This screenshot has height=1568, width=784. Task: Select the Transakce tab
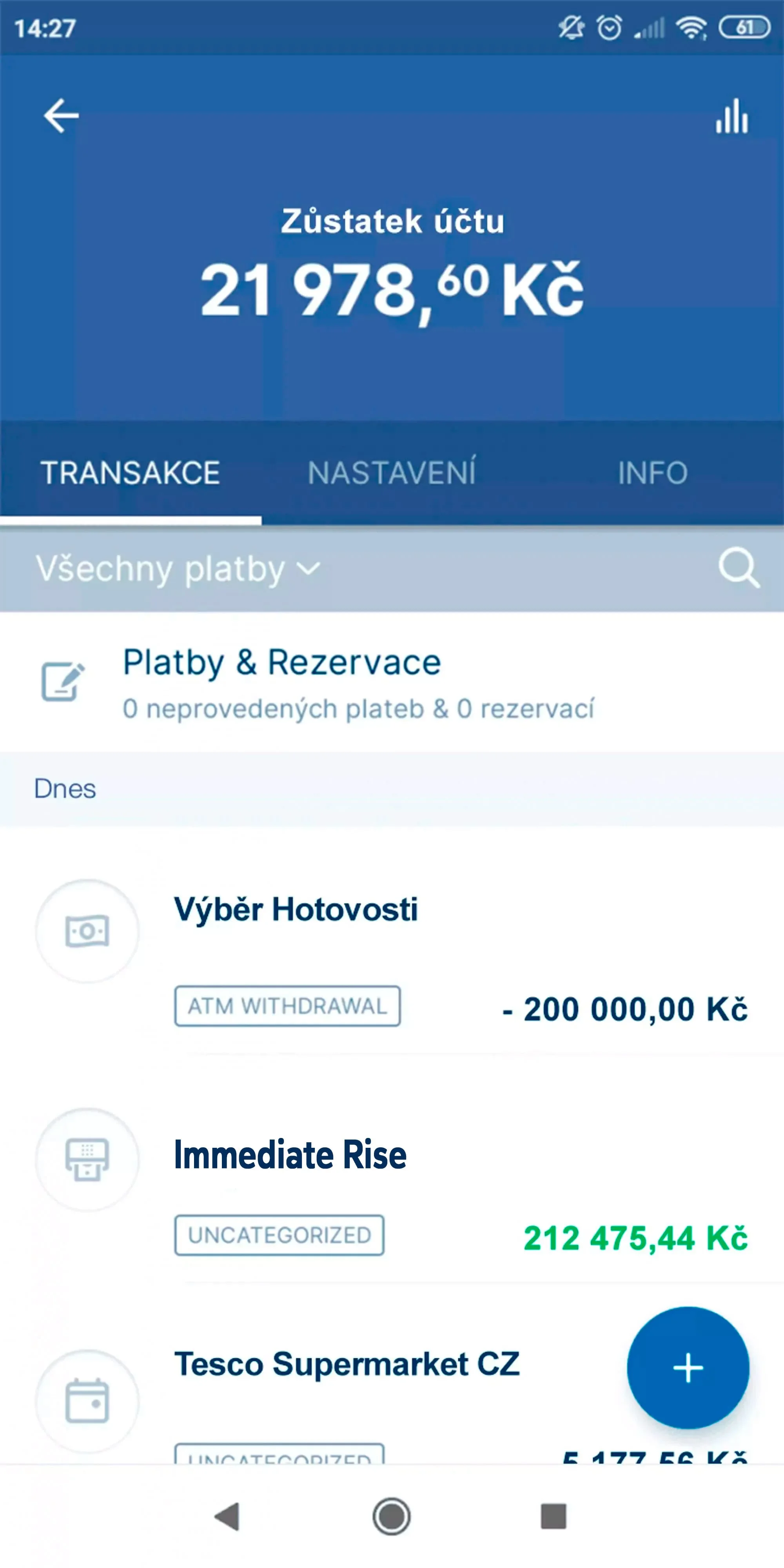pyautogui.click(x=130, y=473)
